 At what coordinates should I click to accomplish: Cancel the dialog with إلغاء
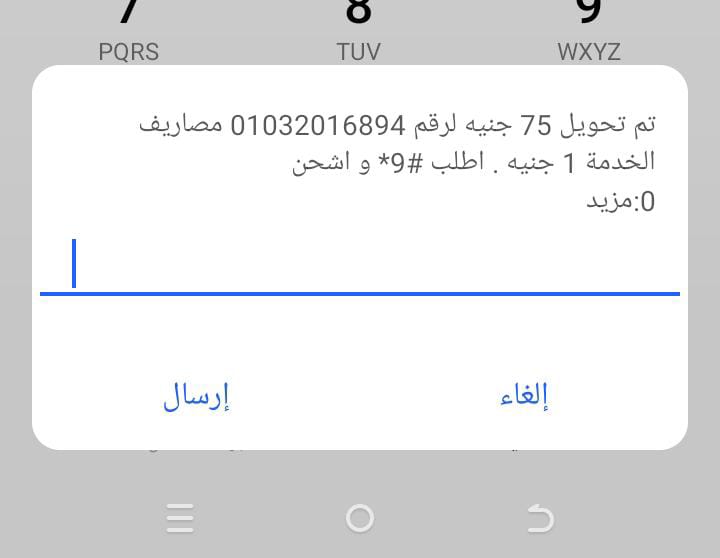[x=524, y=397]
